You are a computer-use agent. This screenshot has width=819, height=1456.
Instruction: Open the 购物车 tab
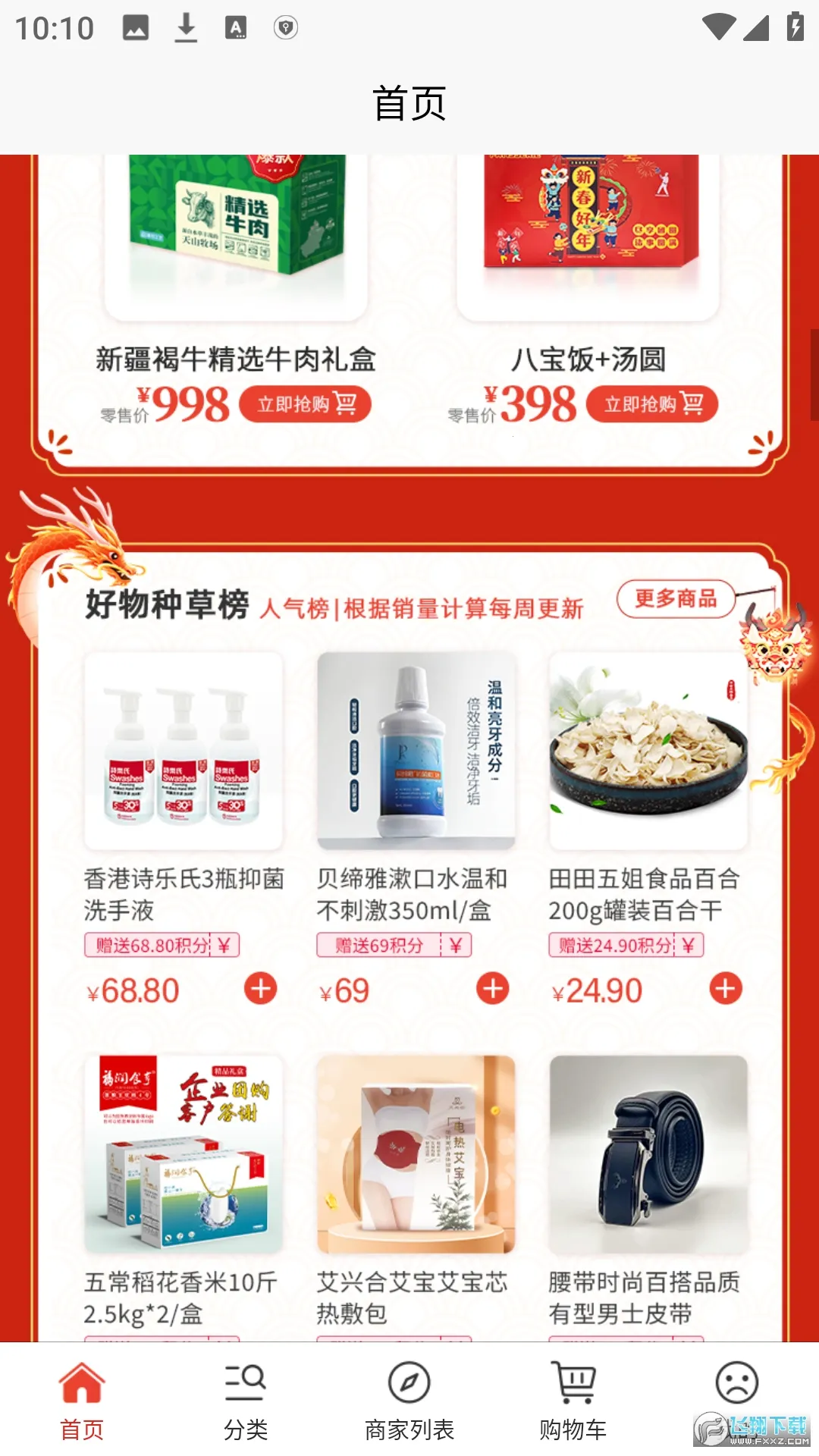(573, 1400)
